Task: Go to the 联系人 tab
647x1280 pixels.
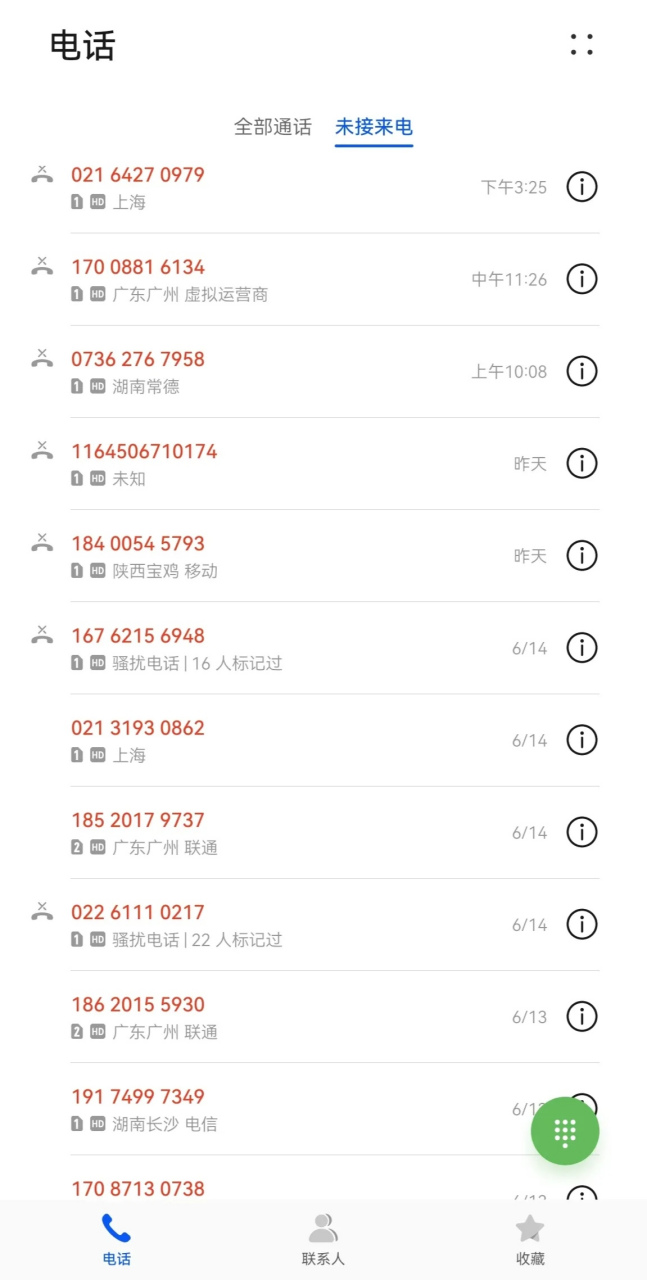Action: pos(323,1240)
